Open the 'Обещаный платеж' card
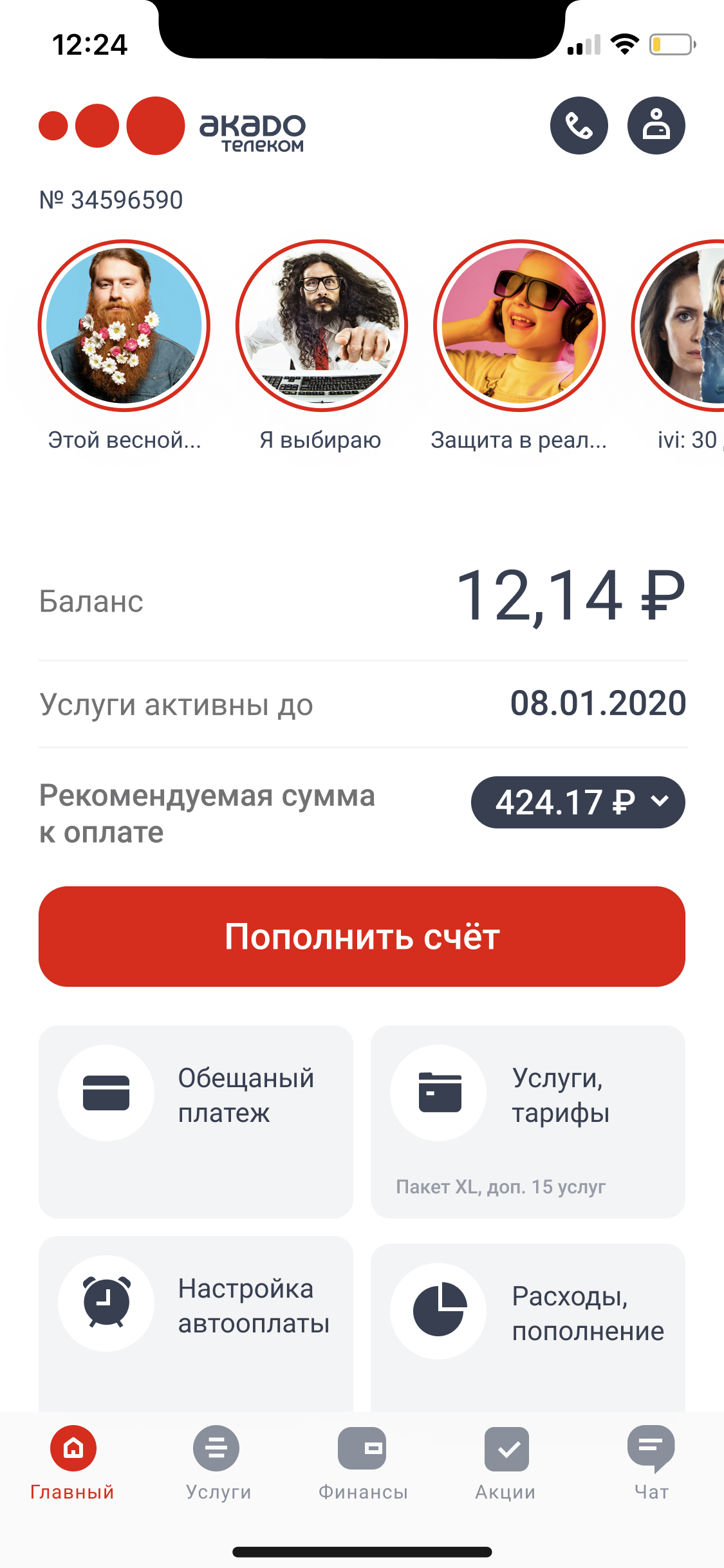 [x=196, y=1121]
